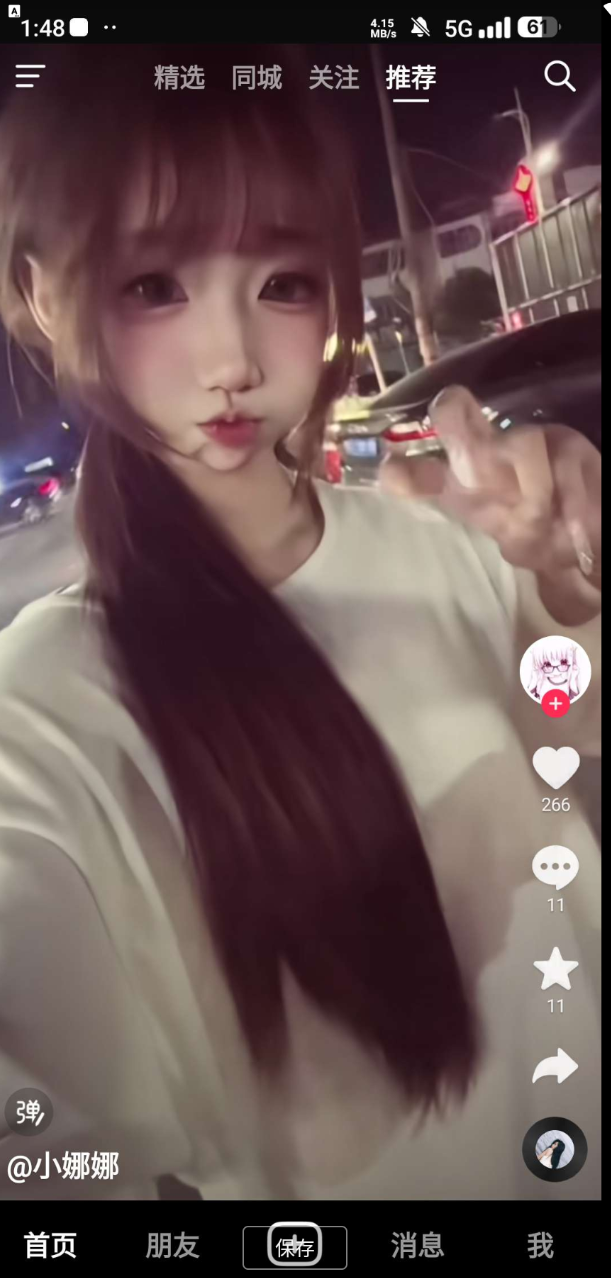Share this video with the arrow

(x=555, y=1066)
